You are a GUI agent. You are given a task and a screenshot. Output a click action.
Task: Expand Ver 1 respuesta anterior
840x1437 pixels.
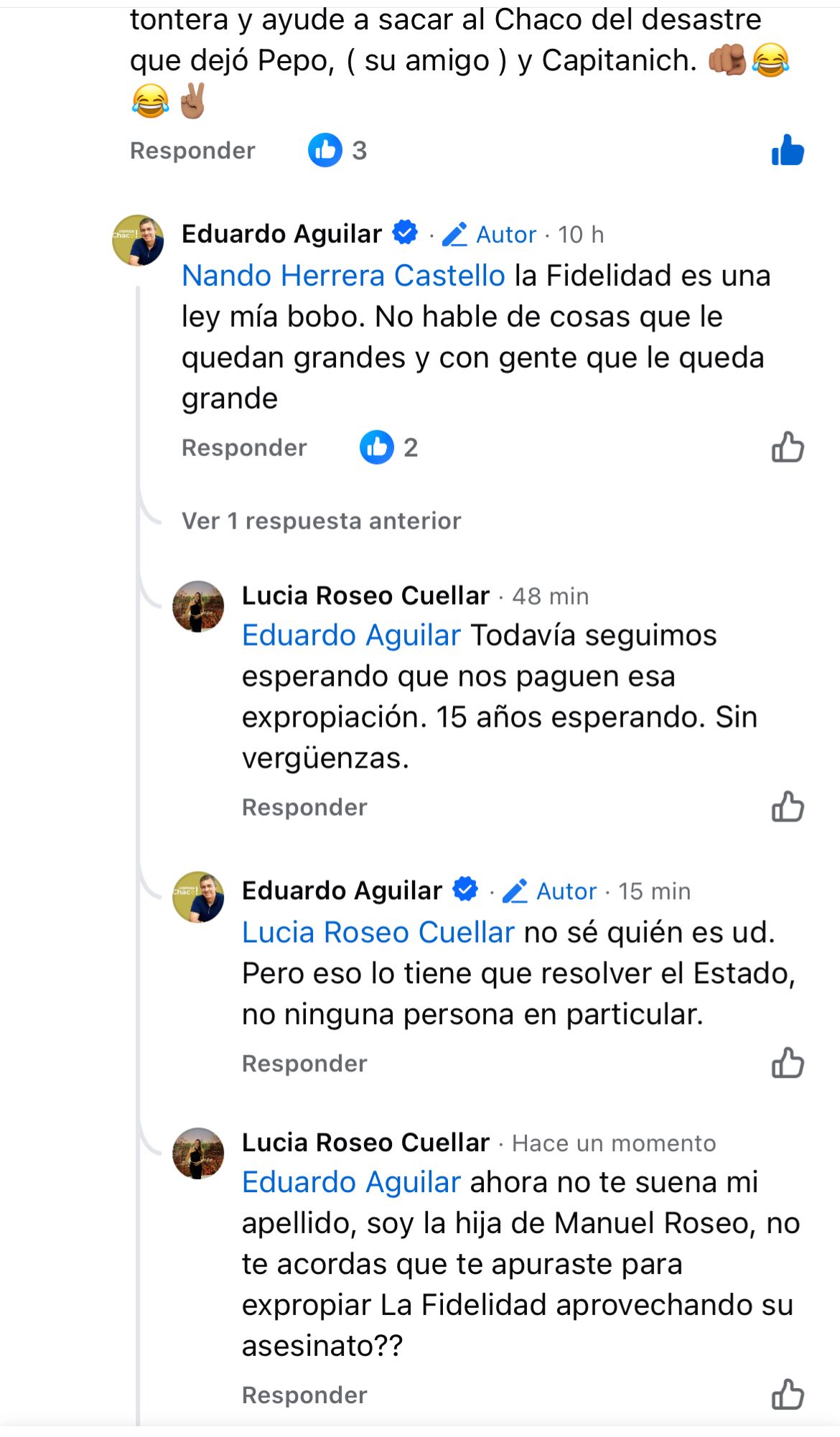pyautogui.click(x=321, y=521)
